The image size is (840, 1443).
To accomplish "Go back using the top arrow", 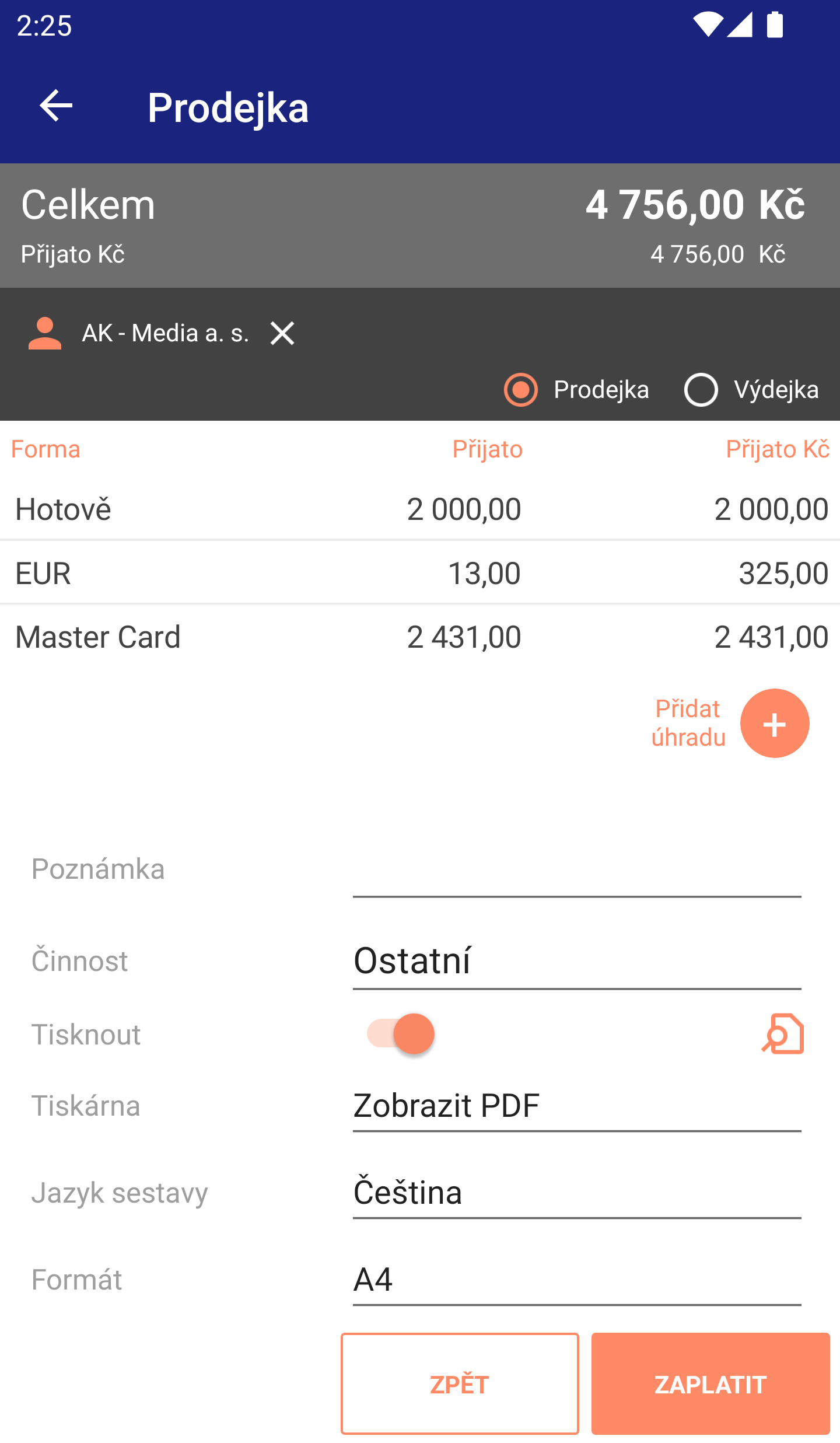I will pyautogui.click(x=56, y=106).
